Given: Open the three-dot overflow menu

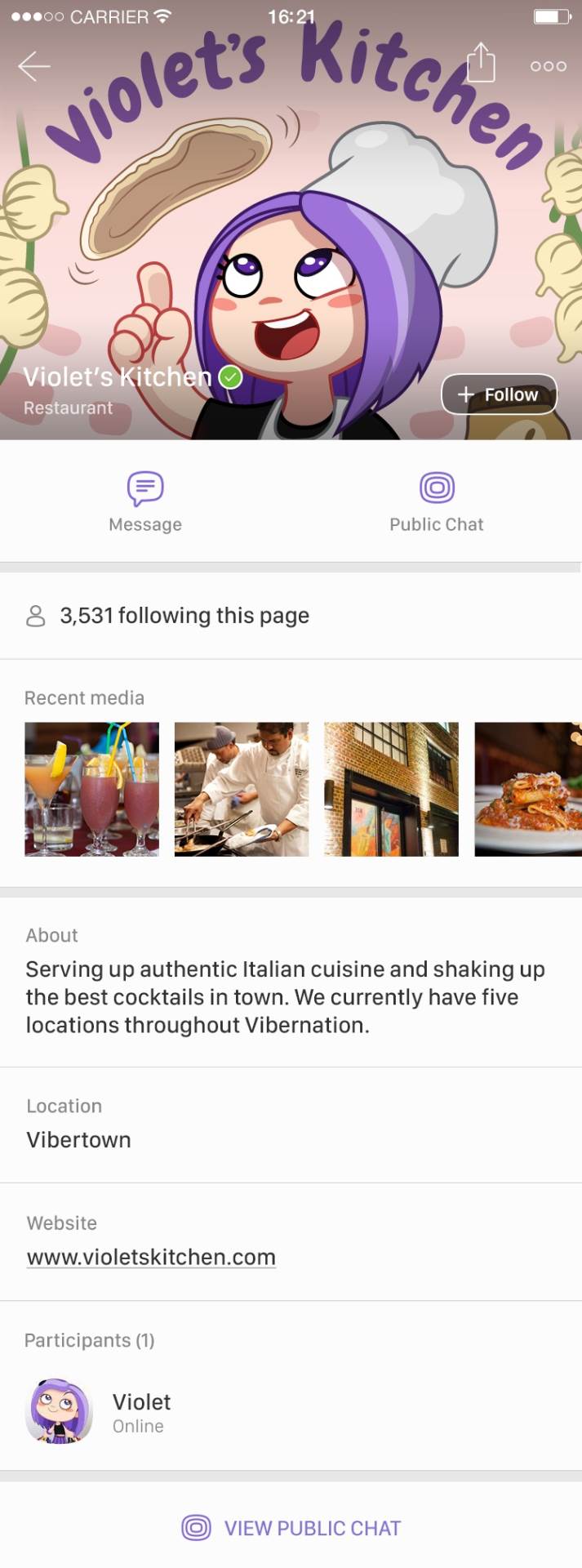Looking at the screenshot, I should pyautogui.click(x=548, y=66).
